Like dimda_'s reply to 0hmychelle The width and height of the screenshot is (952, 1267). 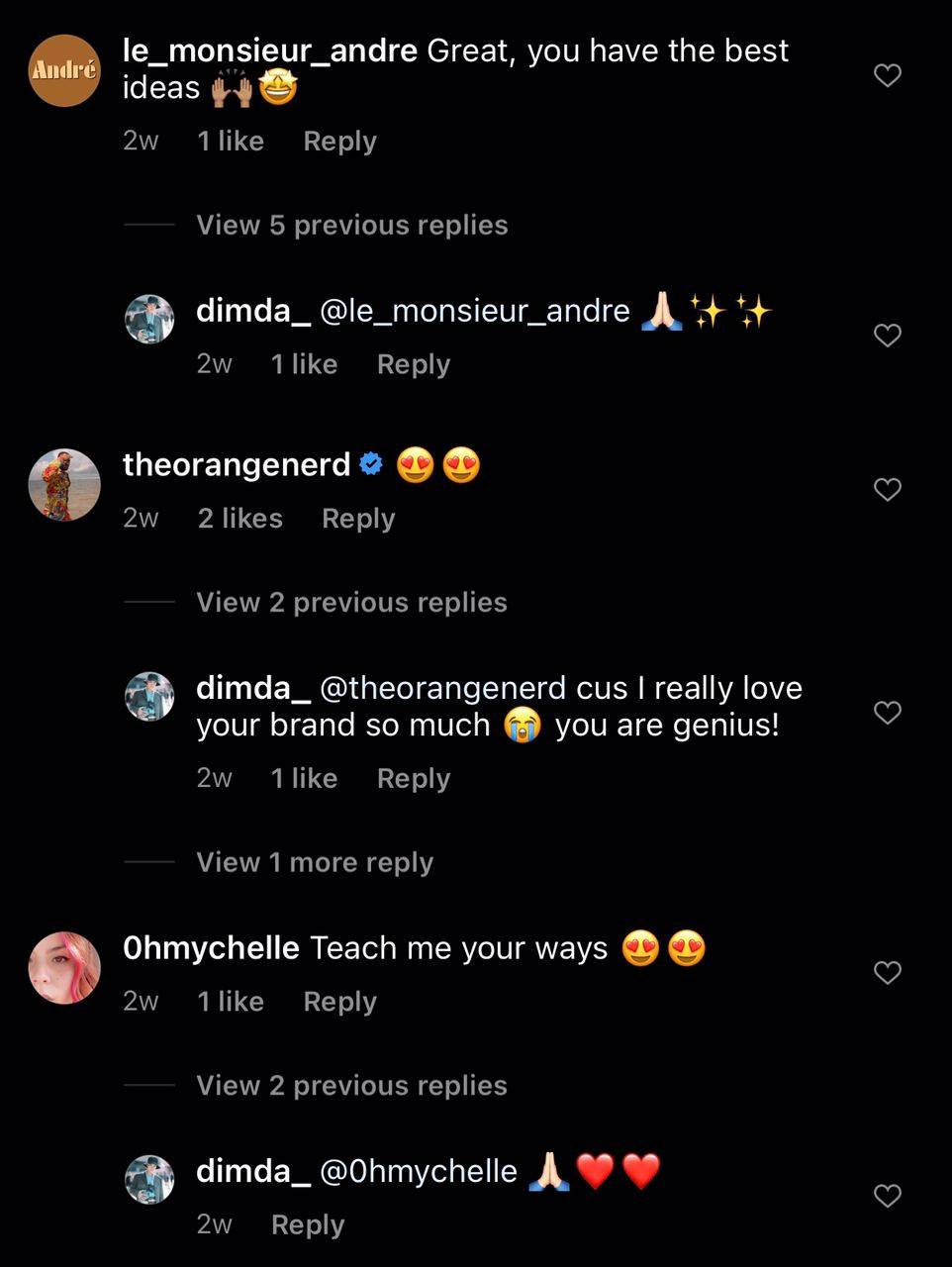(888, 1196)
